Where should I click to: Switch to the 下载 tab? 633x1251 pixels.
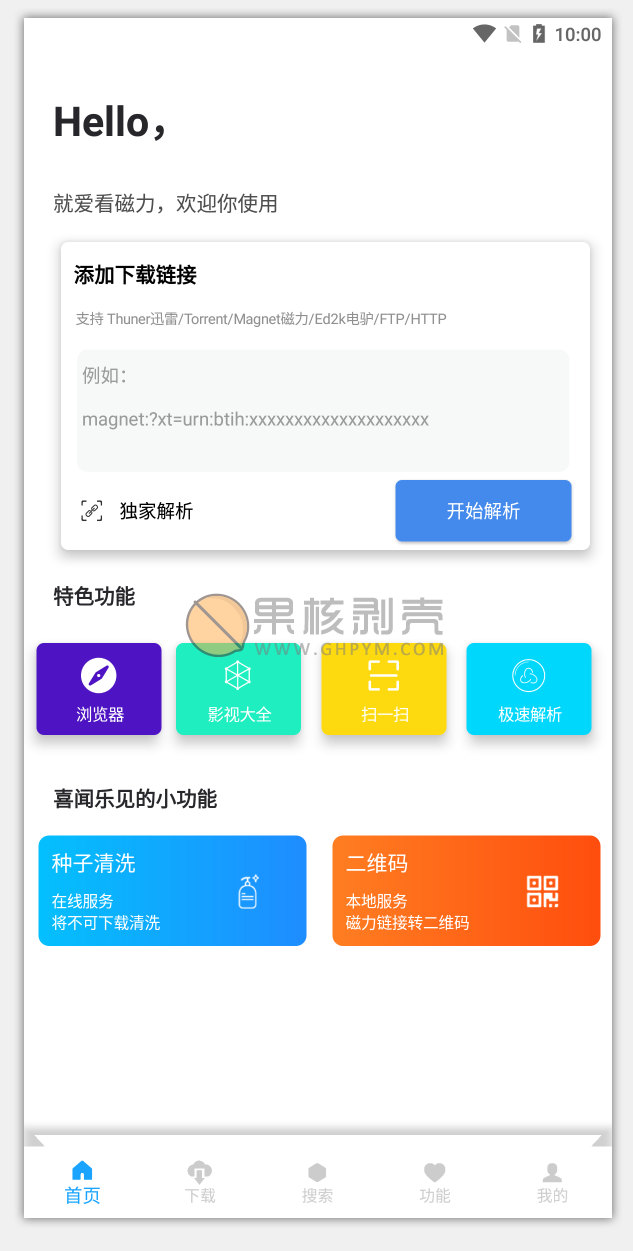(x=200, y=1182)
